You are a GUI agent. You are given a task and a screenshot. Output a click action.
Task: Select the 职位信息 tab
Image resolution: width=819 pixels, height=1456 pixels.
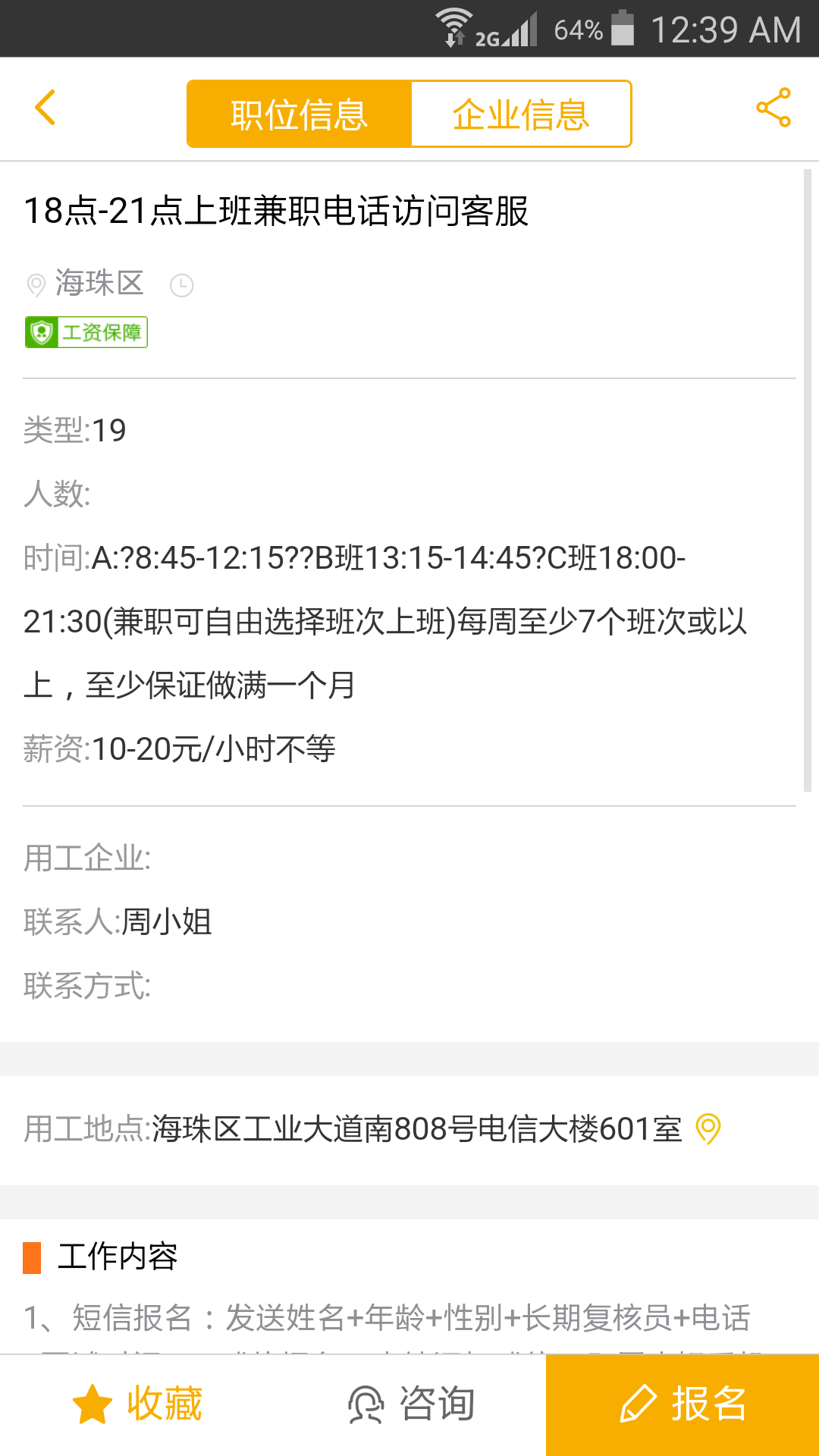[300, 115]
